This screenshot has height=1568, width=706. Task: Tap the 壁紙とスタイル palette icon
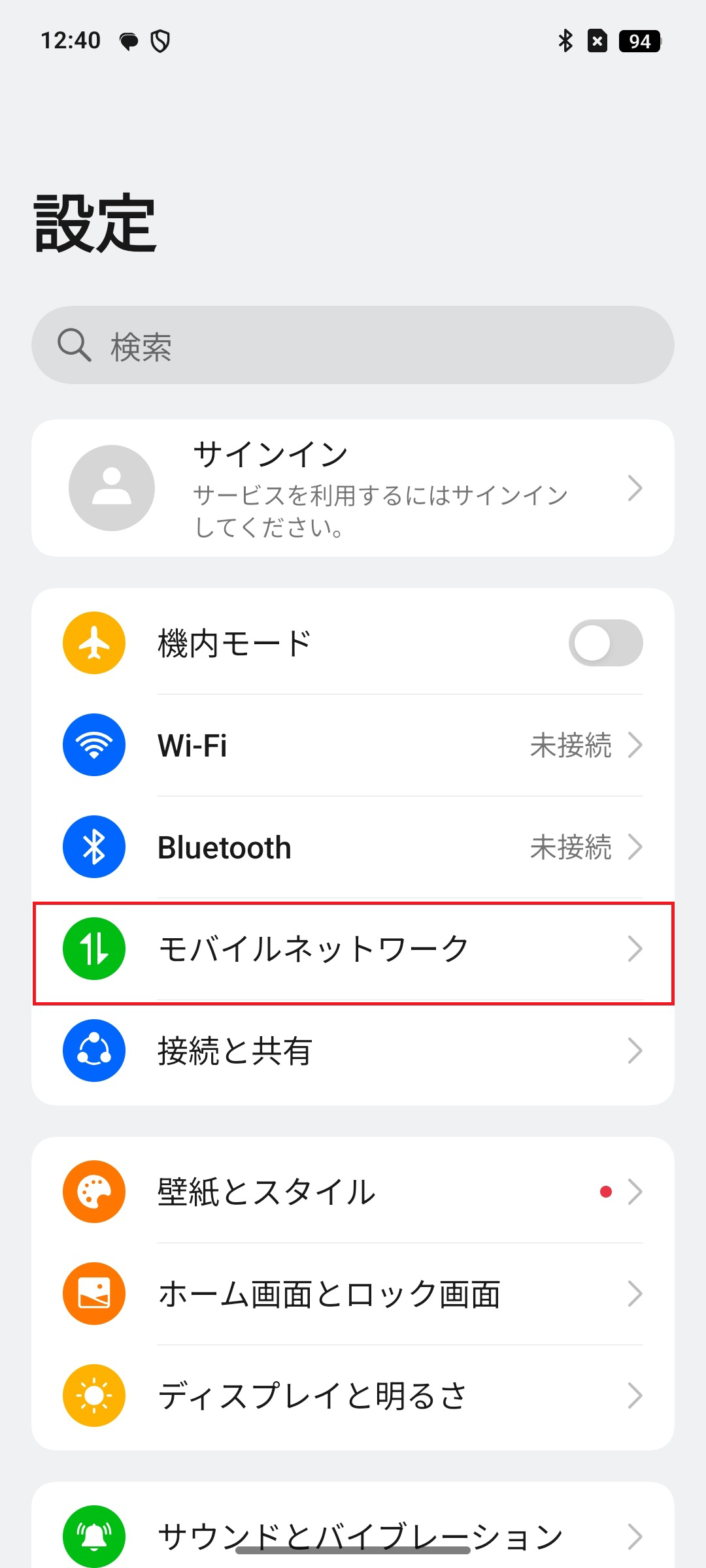(x=93, y=1190)
